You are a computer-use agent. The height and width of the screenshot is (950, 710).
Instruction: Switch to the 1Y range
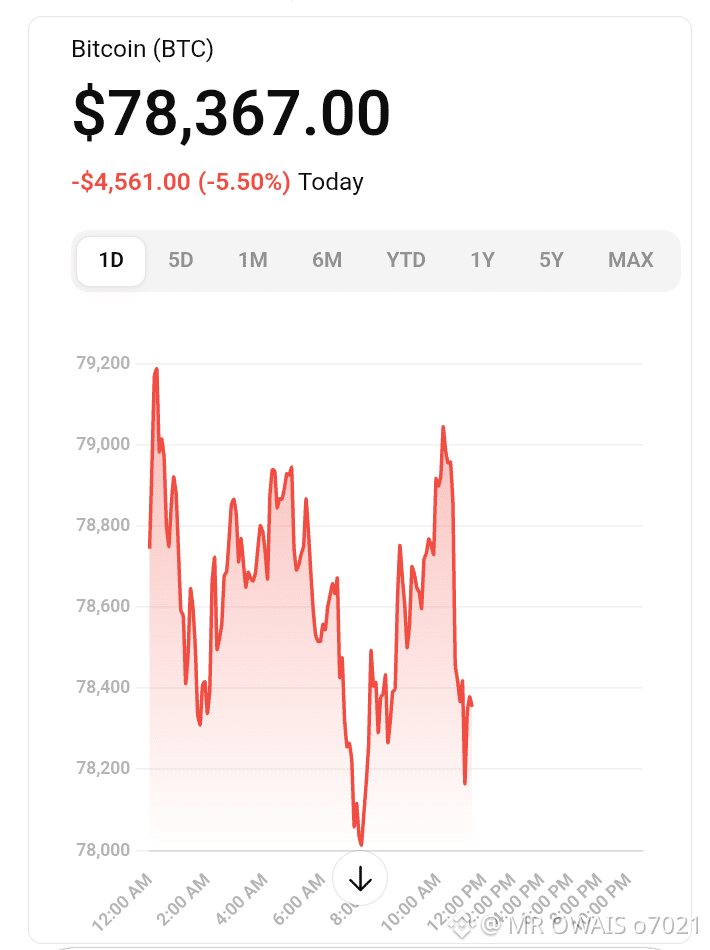coord(483,261)
